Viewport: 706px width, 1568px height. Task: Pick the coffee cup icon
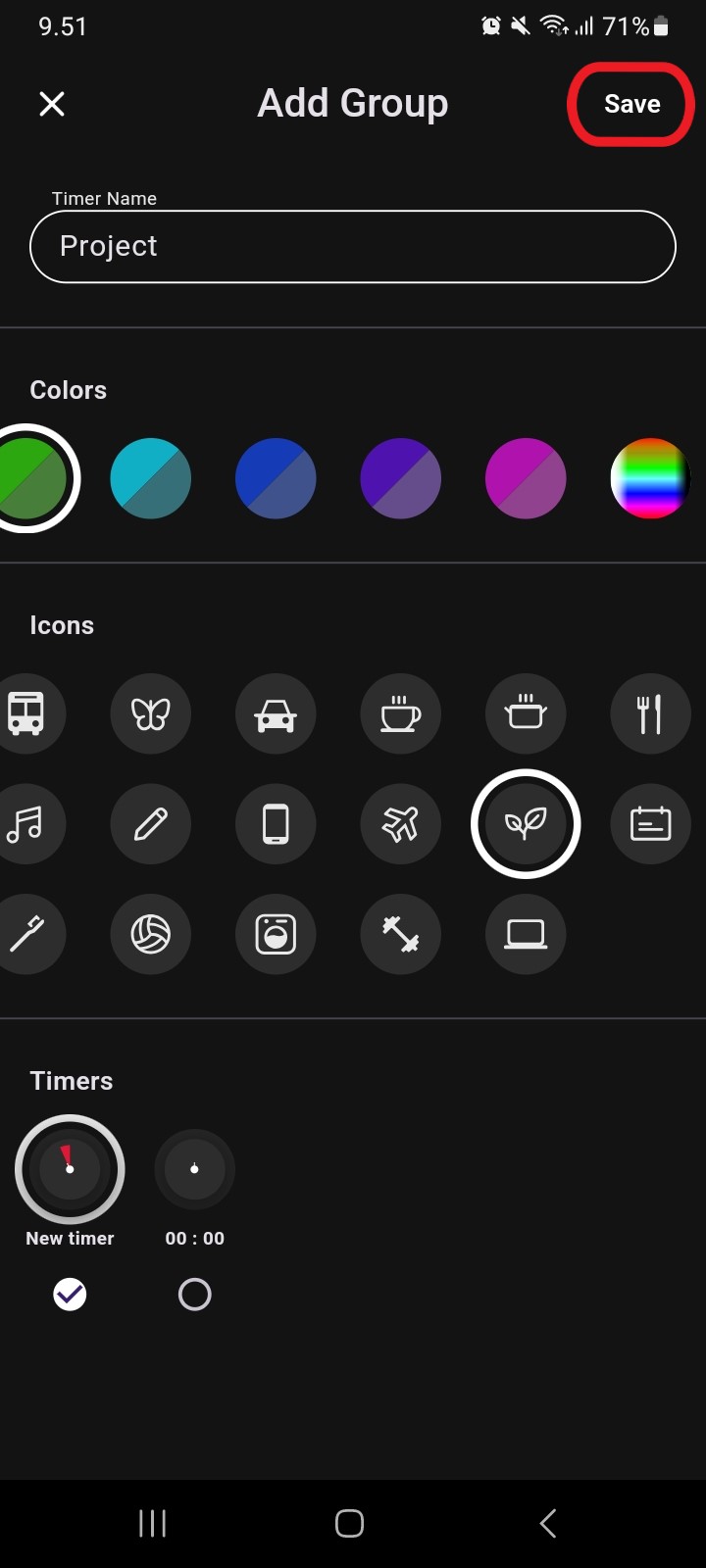click(x=401, y=713)
